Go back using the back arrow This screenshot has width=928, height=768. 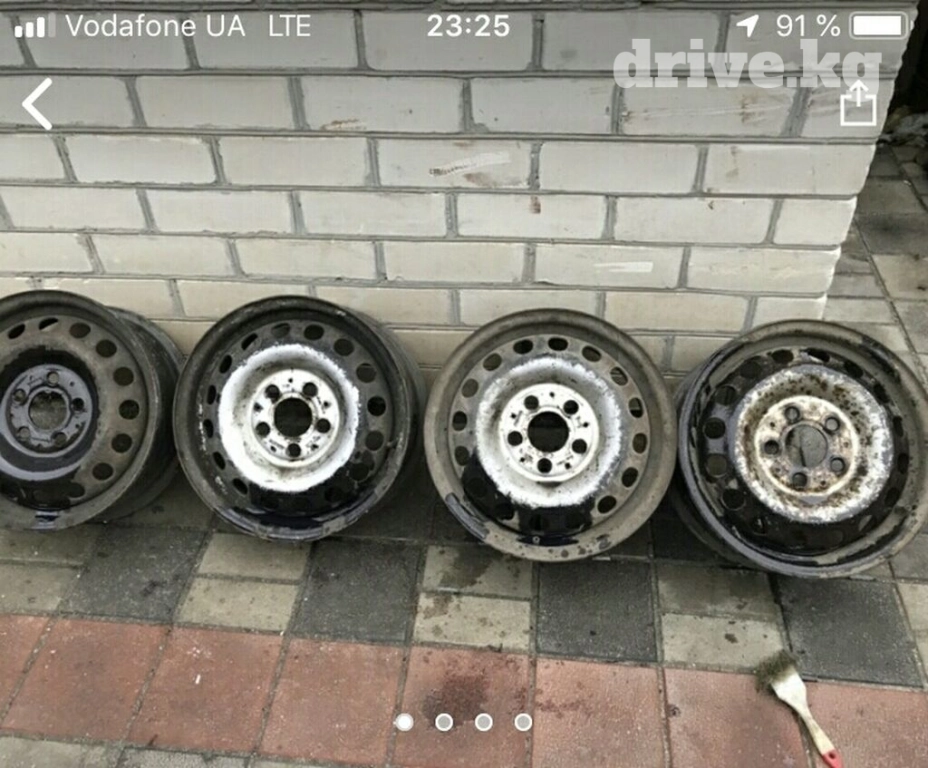tap(37, 104)
